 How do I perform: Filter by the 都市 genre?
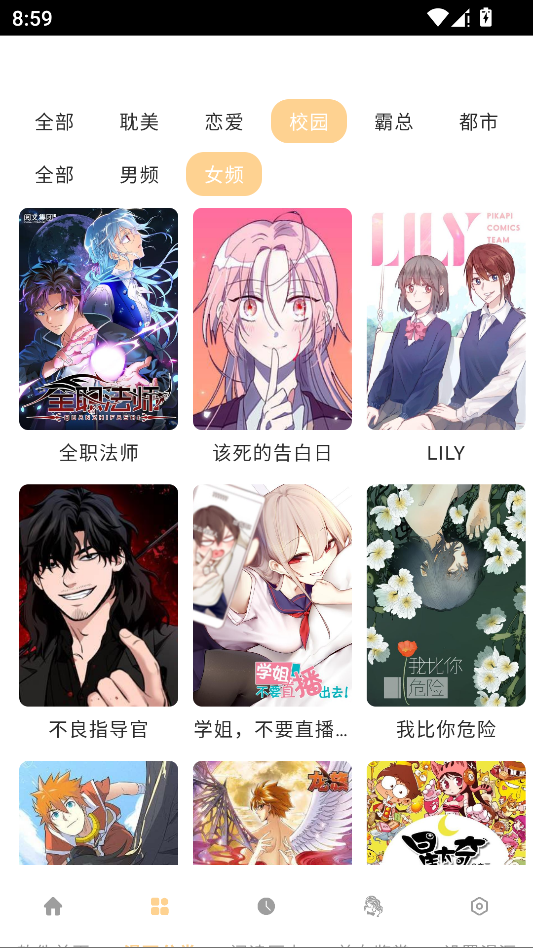tap(478, 122)
